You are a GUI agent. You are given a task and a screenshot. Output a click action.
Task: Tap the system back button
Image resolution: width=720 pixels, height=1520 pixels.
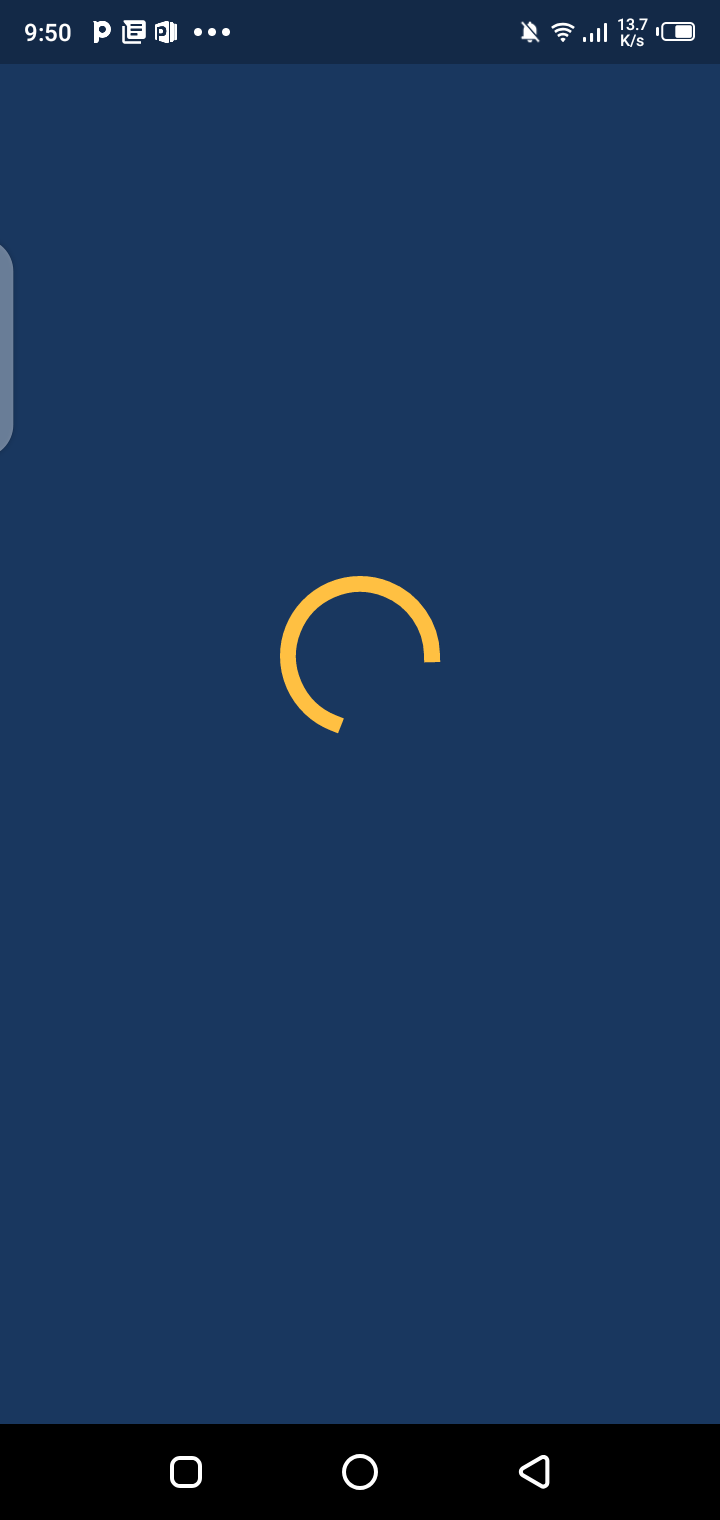pyautogui.click(x=534, y=1472)
